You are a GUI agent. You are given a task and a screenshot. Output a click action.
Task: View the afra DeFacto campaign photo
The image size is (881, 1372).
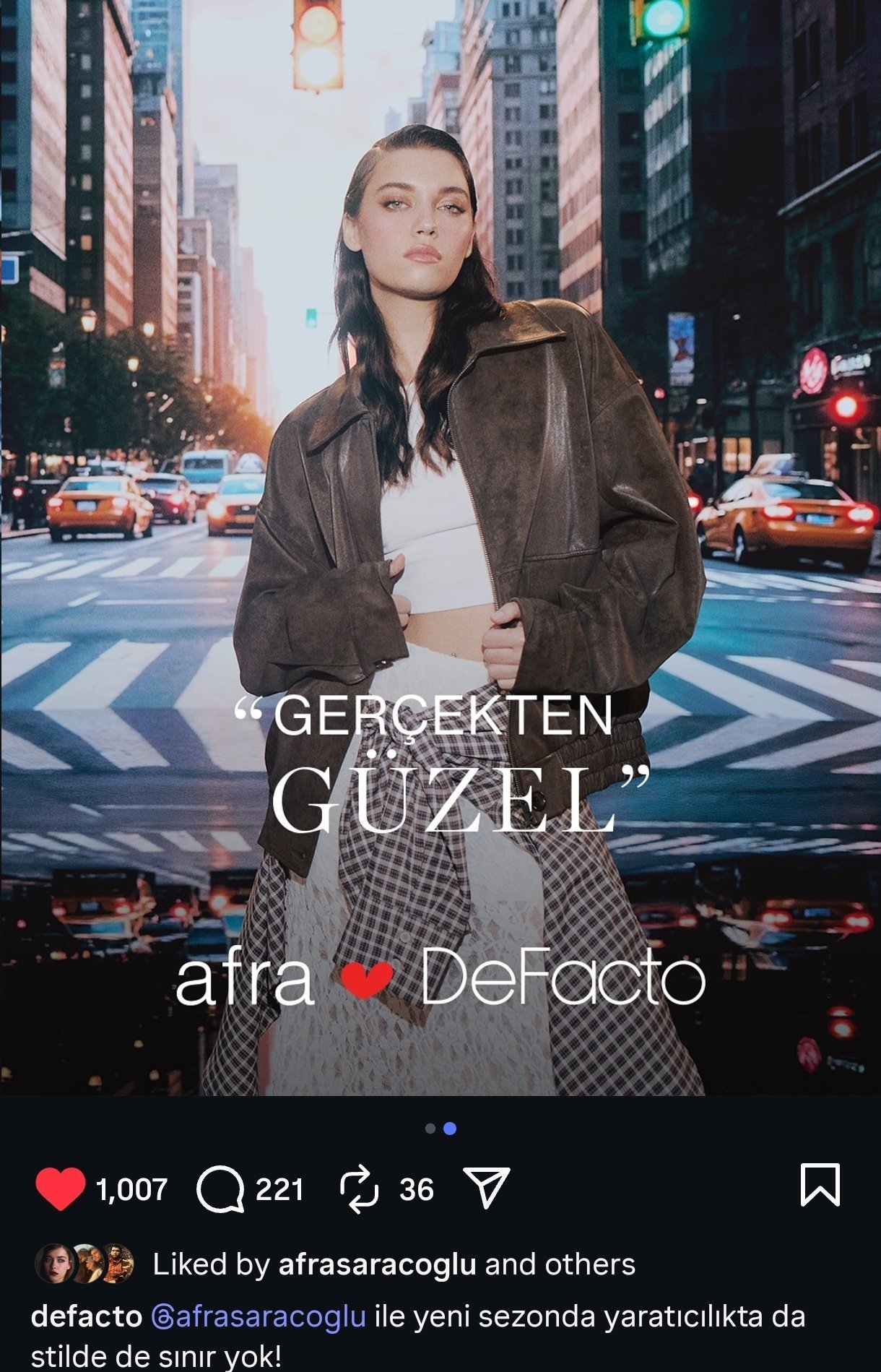point(440,549)
